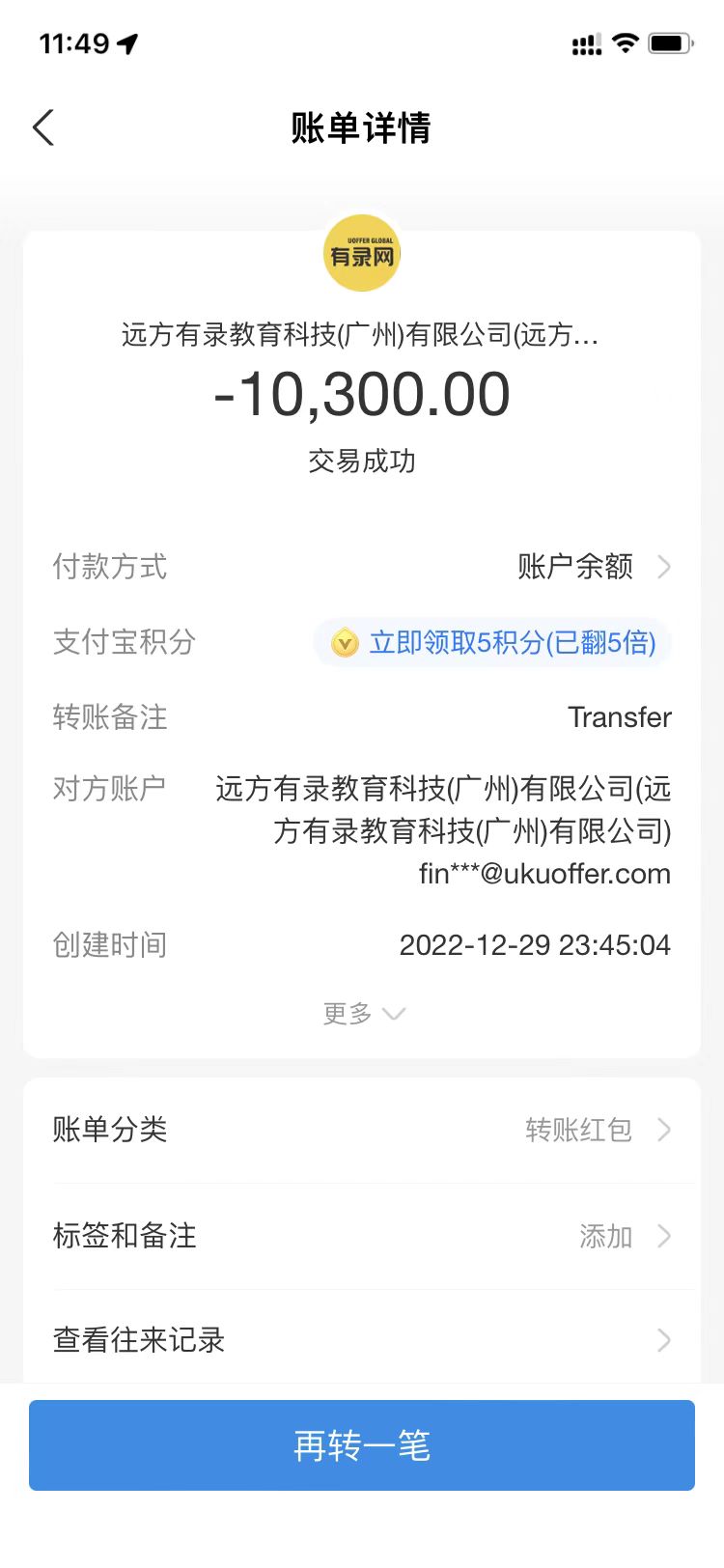
Task: Go back from the 账单详情 page
Action: tap(43, 127)
